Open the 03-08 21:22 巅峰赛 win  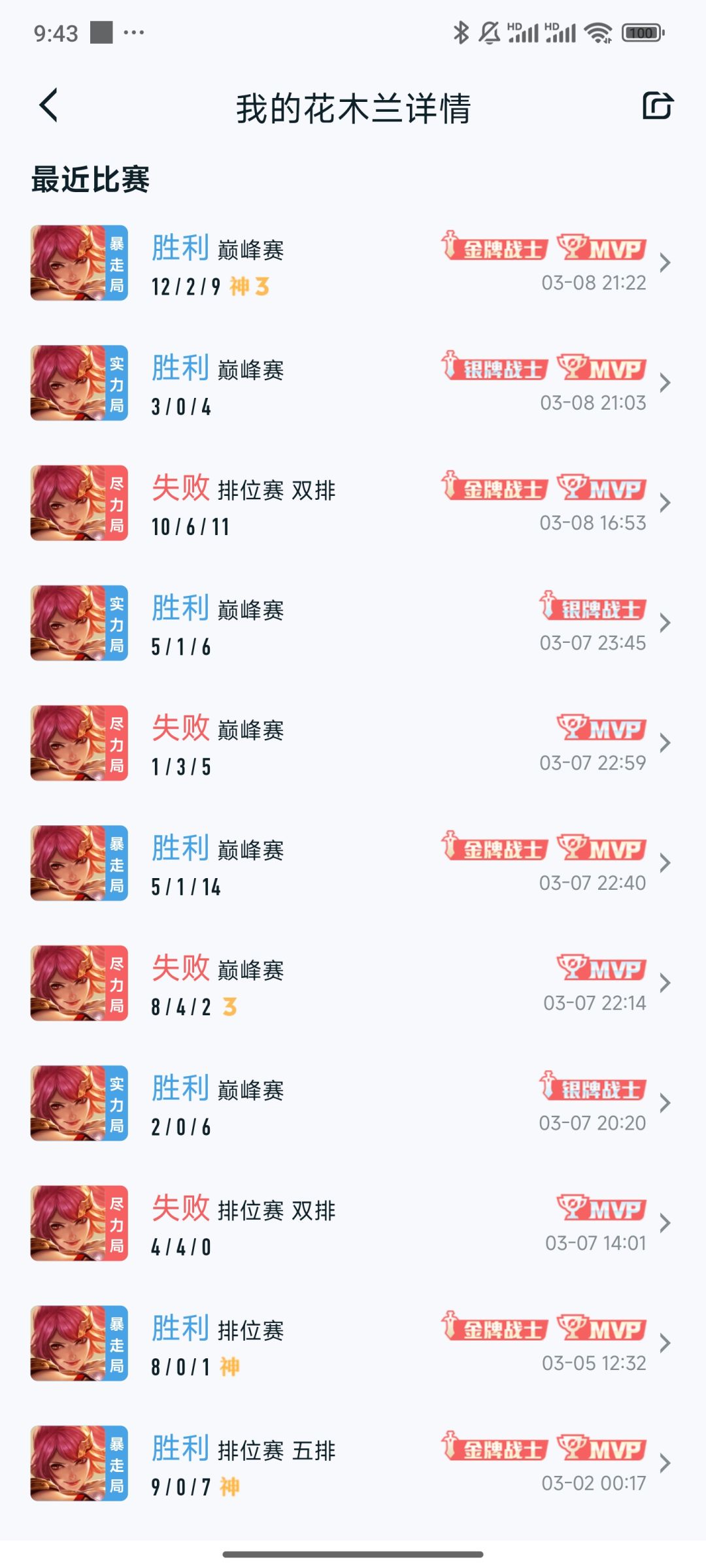coord(353,263)
